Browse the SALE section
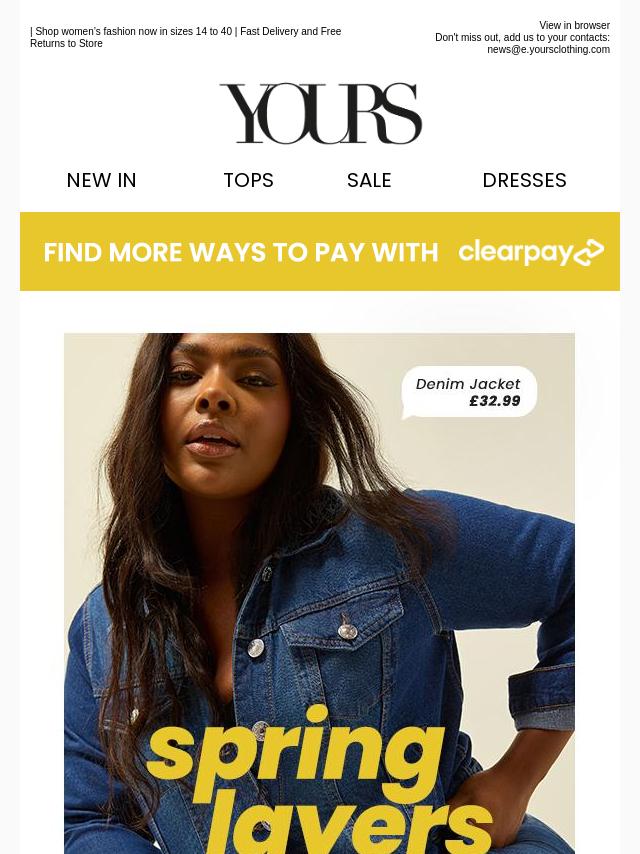 (x=369, y=180)
